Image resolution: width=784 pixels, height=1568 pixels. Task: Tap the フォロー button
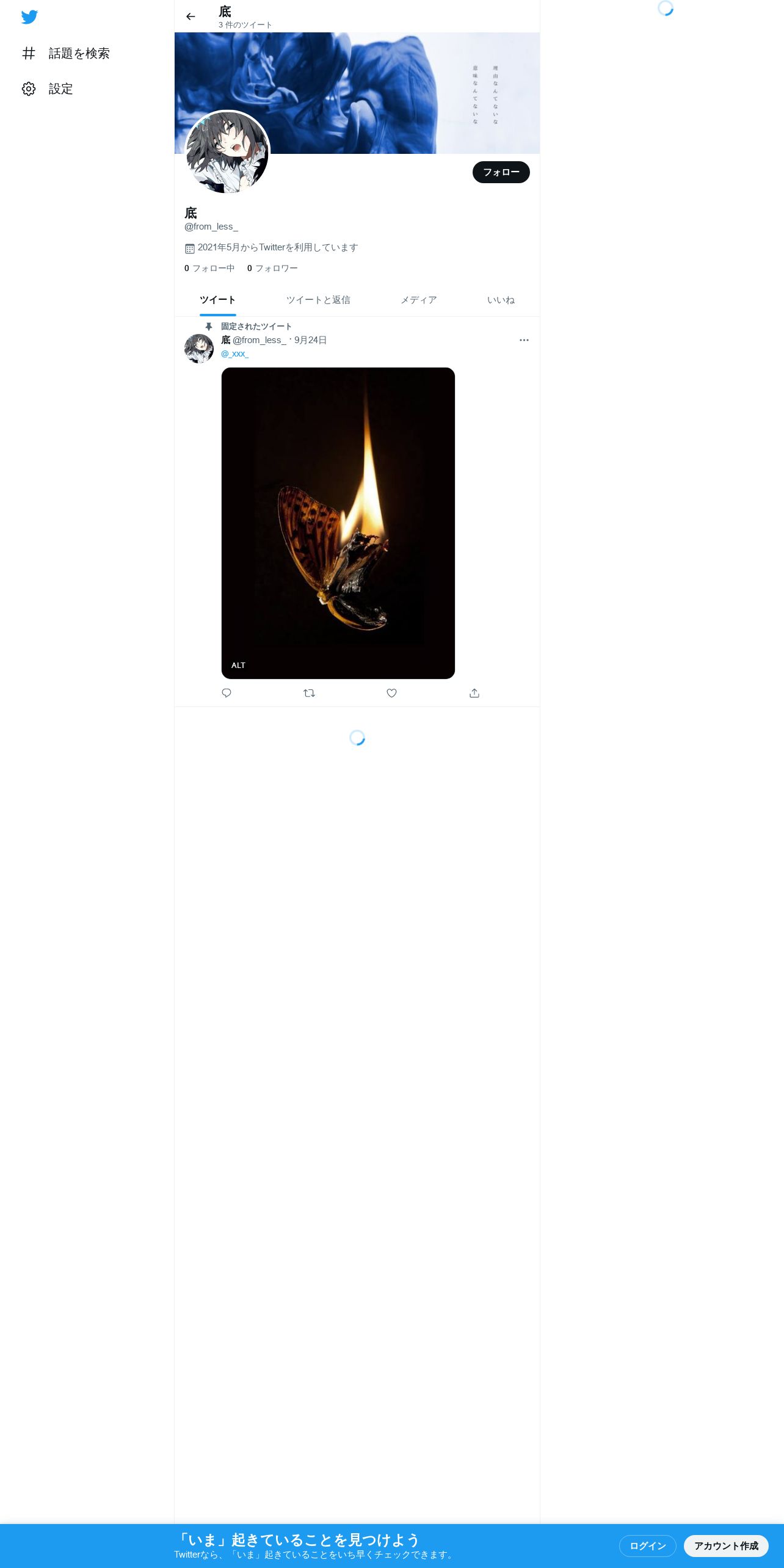[501, 172]
